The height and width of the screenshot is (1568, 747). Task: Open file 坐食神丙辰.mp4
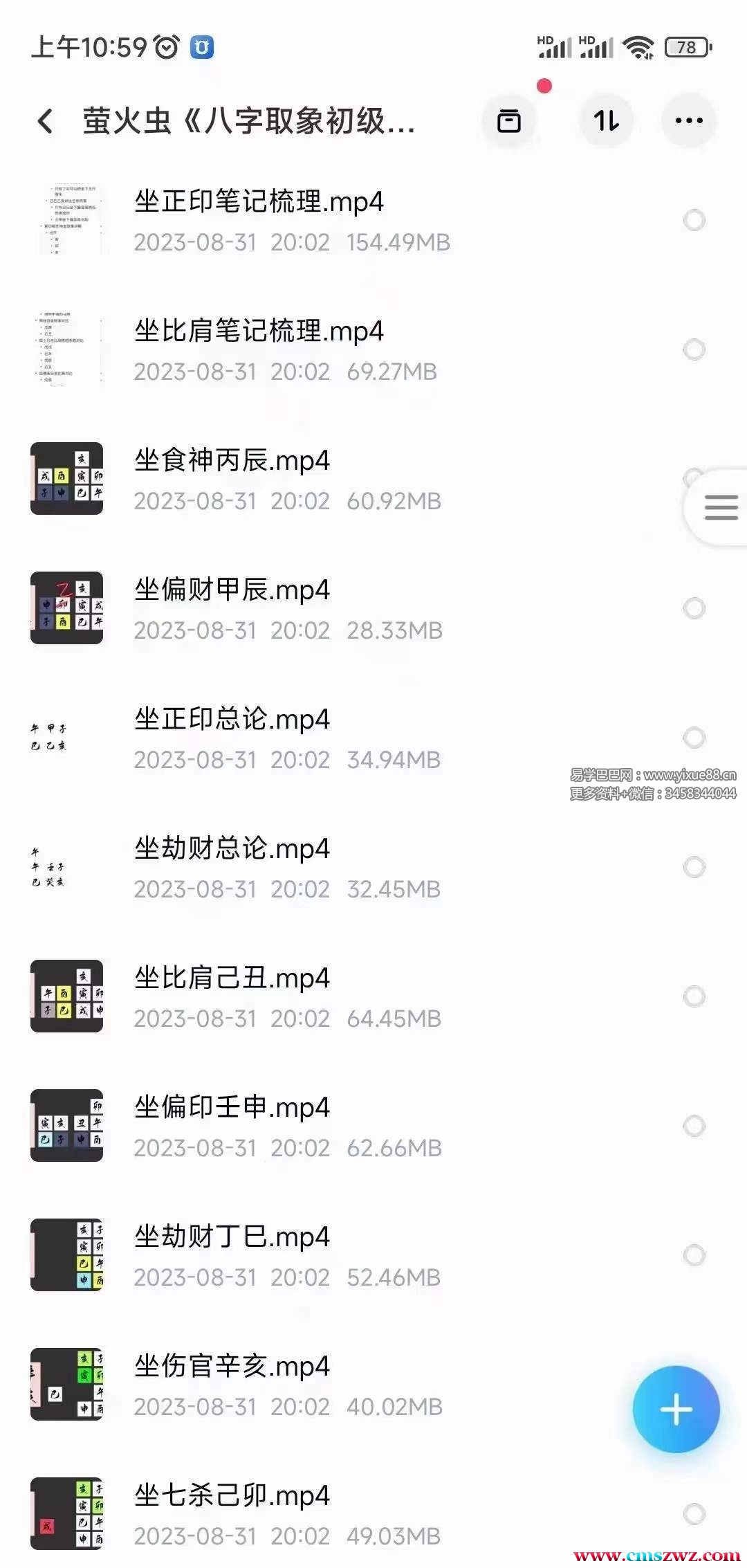(232, 461)
